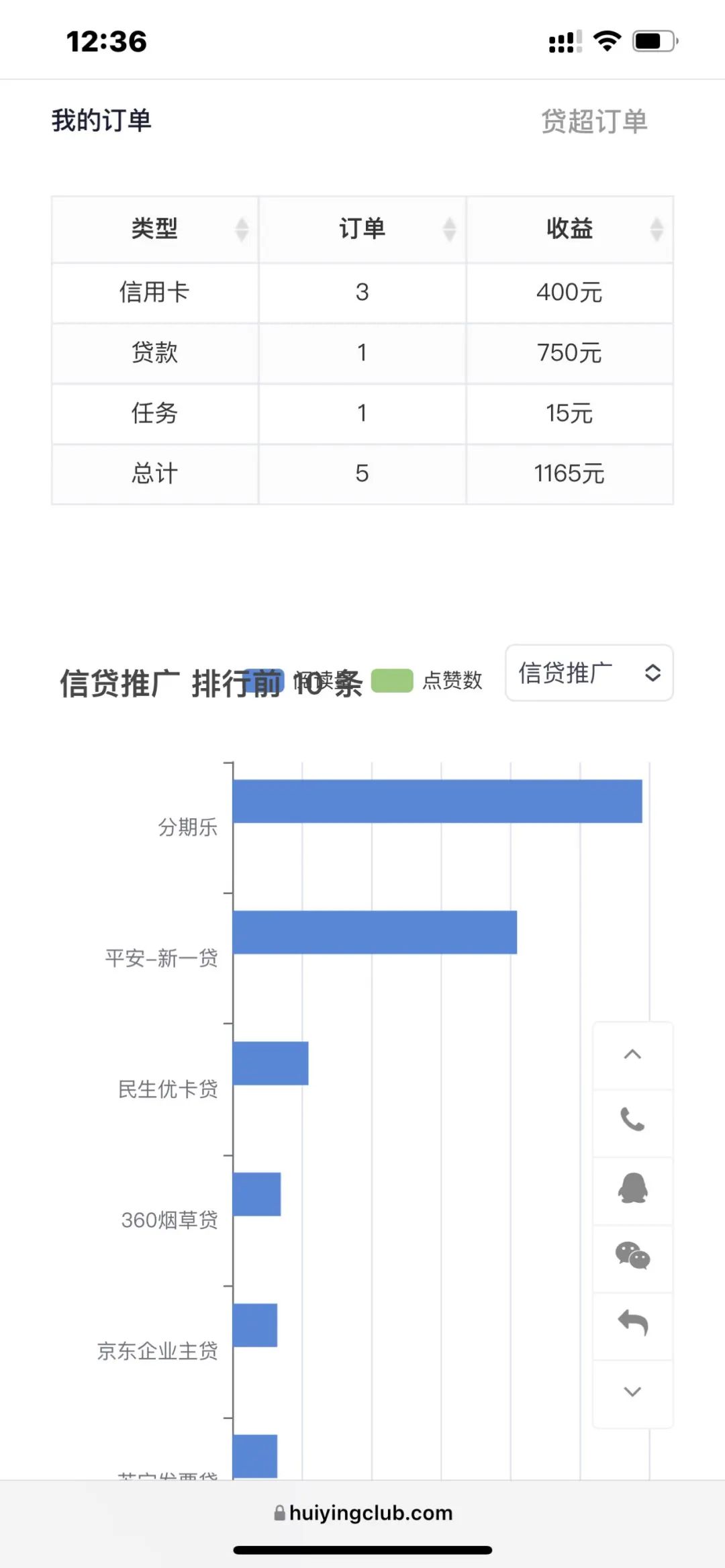This screenshot has width=725, height=1568.
Task: Tap the return arrow in floating sidebar
Action: (x=632, y=1324)
